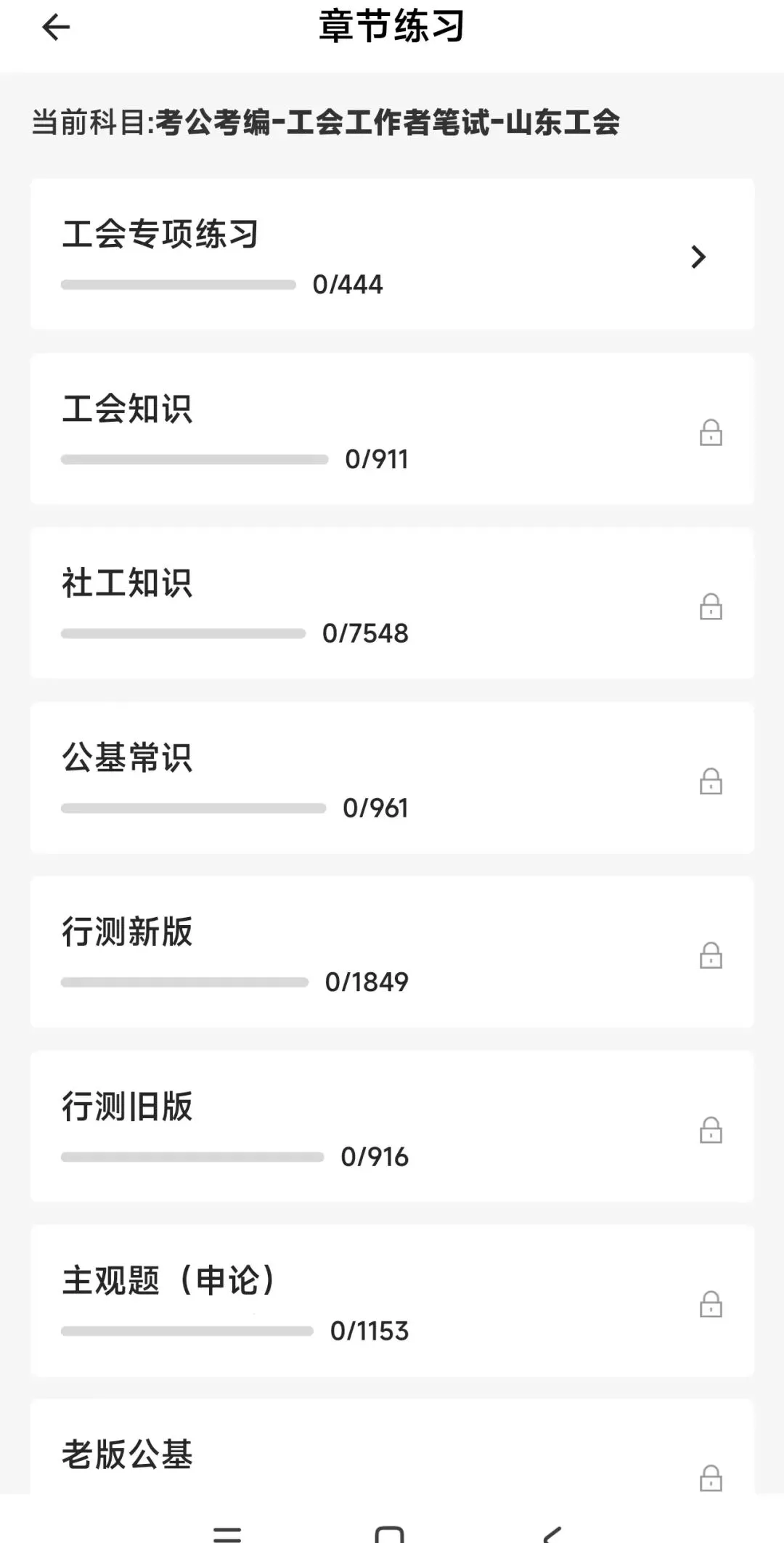Go back from 章节练习 page
This screenshot has width=784, height=1543.
pos(56,28)
